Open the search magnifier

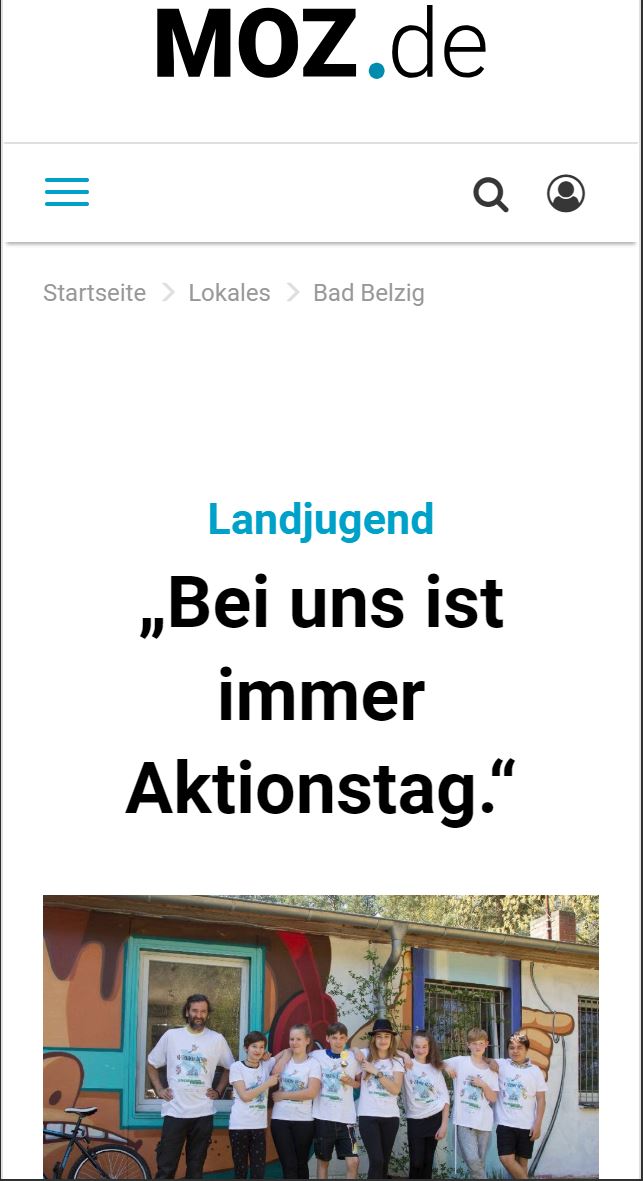click(x=490, y=194)
